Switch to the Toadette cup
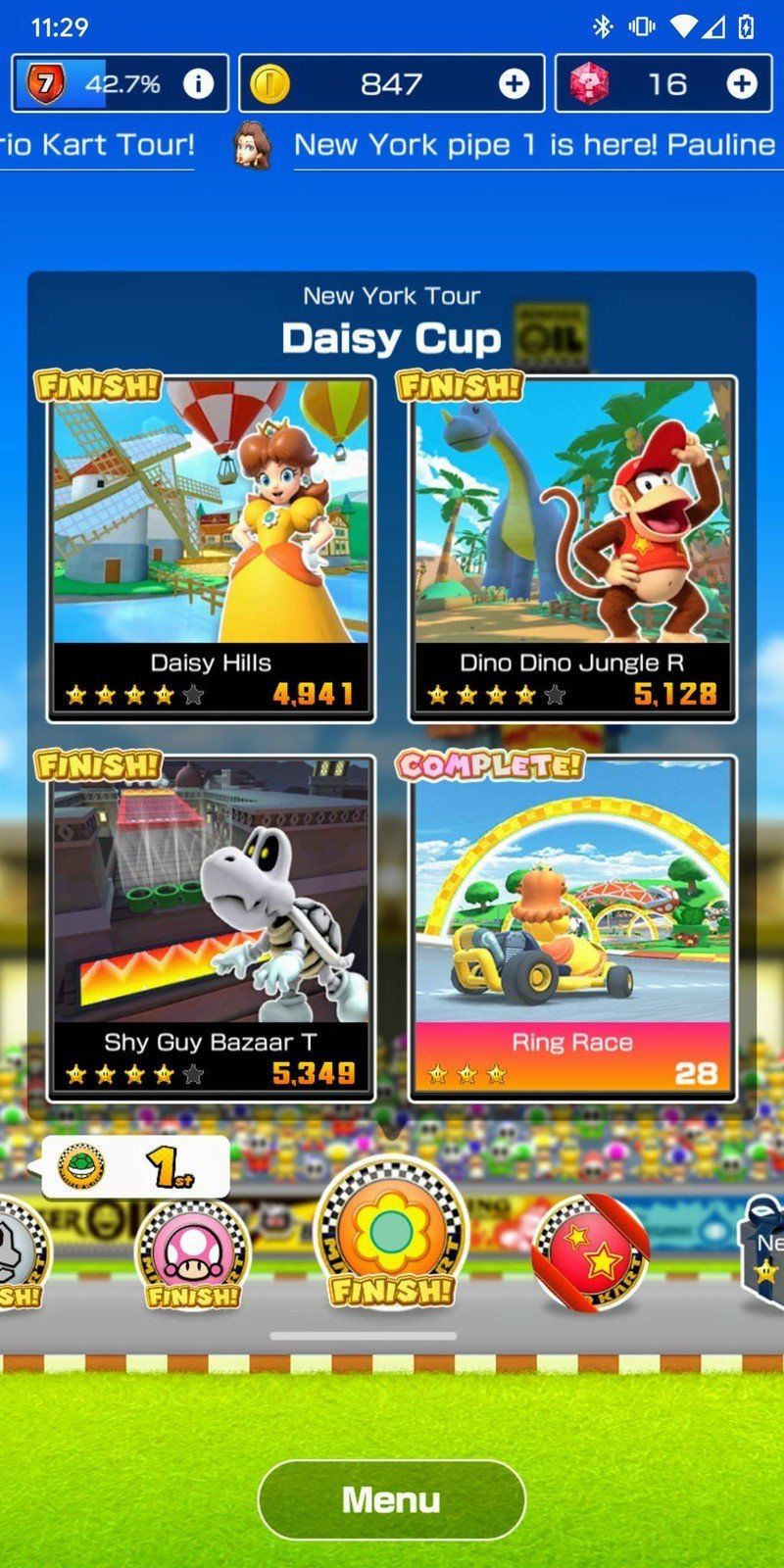The height and width of the screenshot is (1568, 784). (193, 1254)
